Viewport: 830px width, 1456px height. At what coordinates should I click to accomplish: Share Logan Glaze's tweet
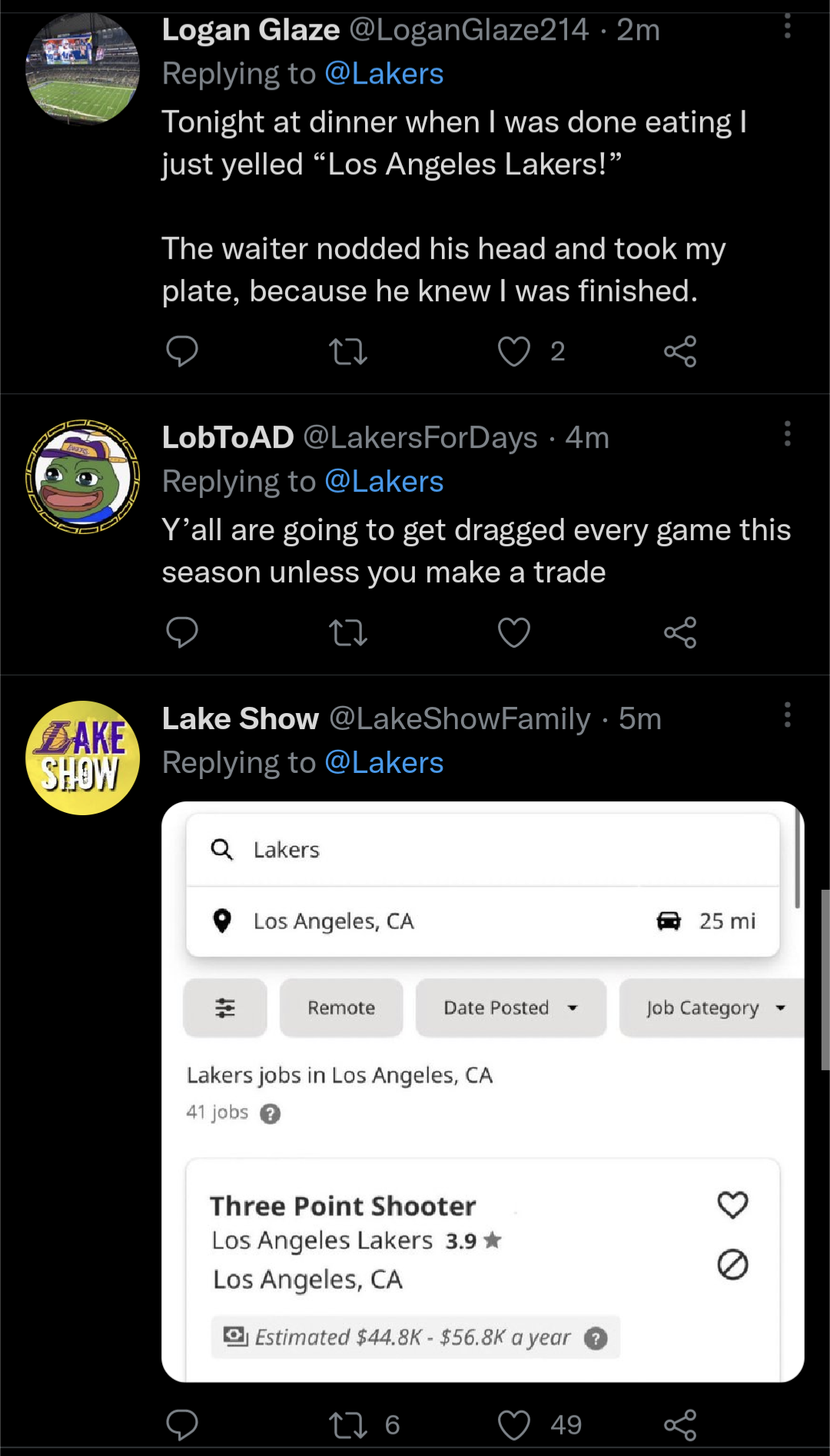click(x=681, y=351)
